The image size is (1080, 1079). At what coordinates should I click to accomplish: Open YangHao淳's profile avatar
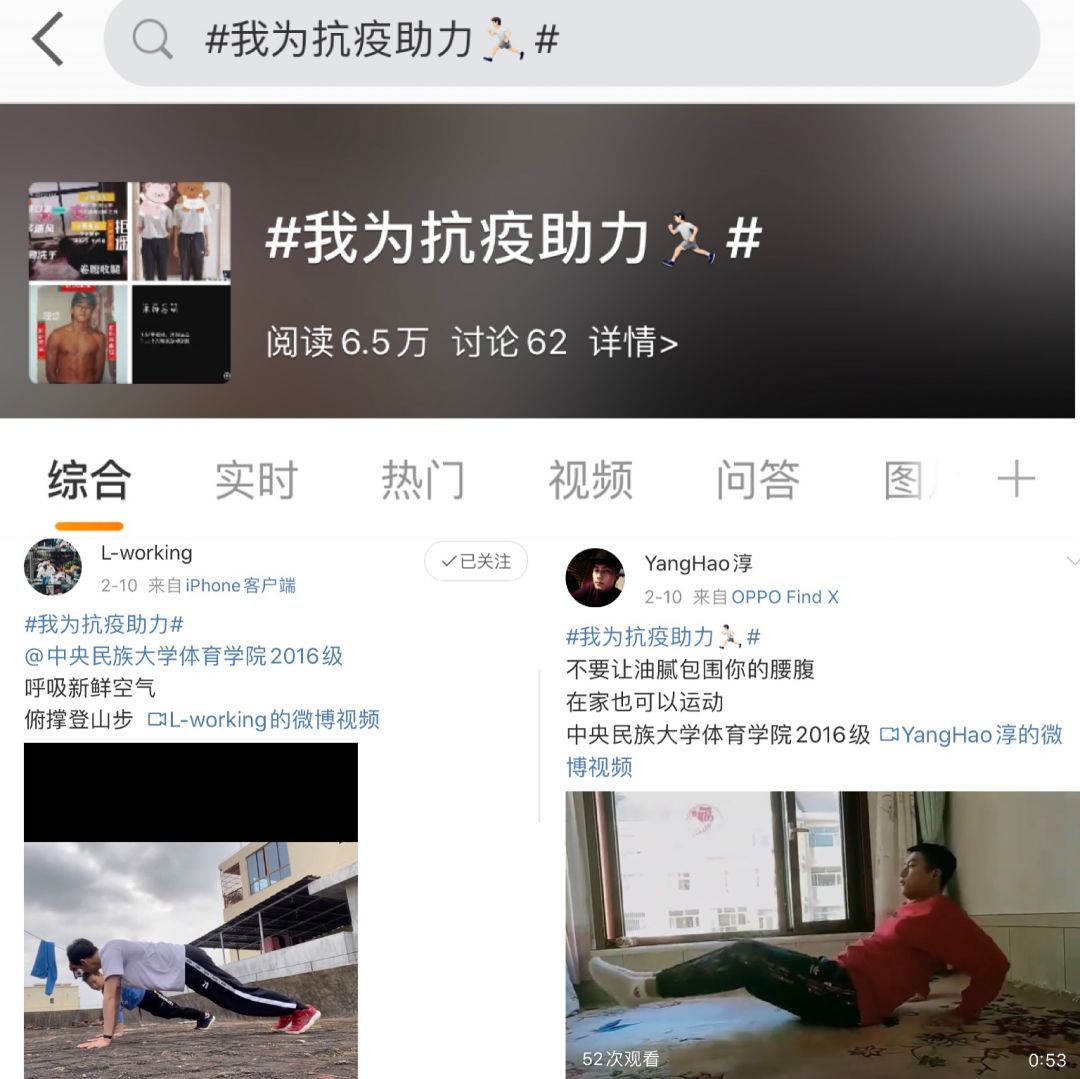pos(595,577)
